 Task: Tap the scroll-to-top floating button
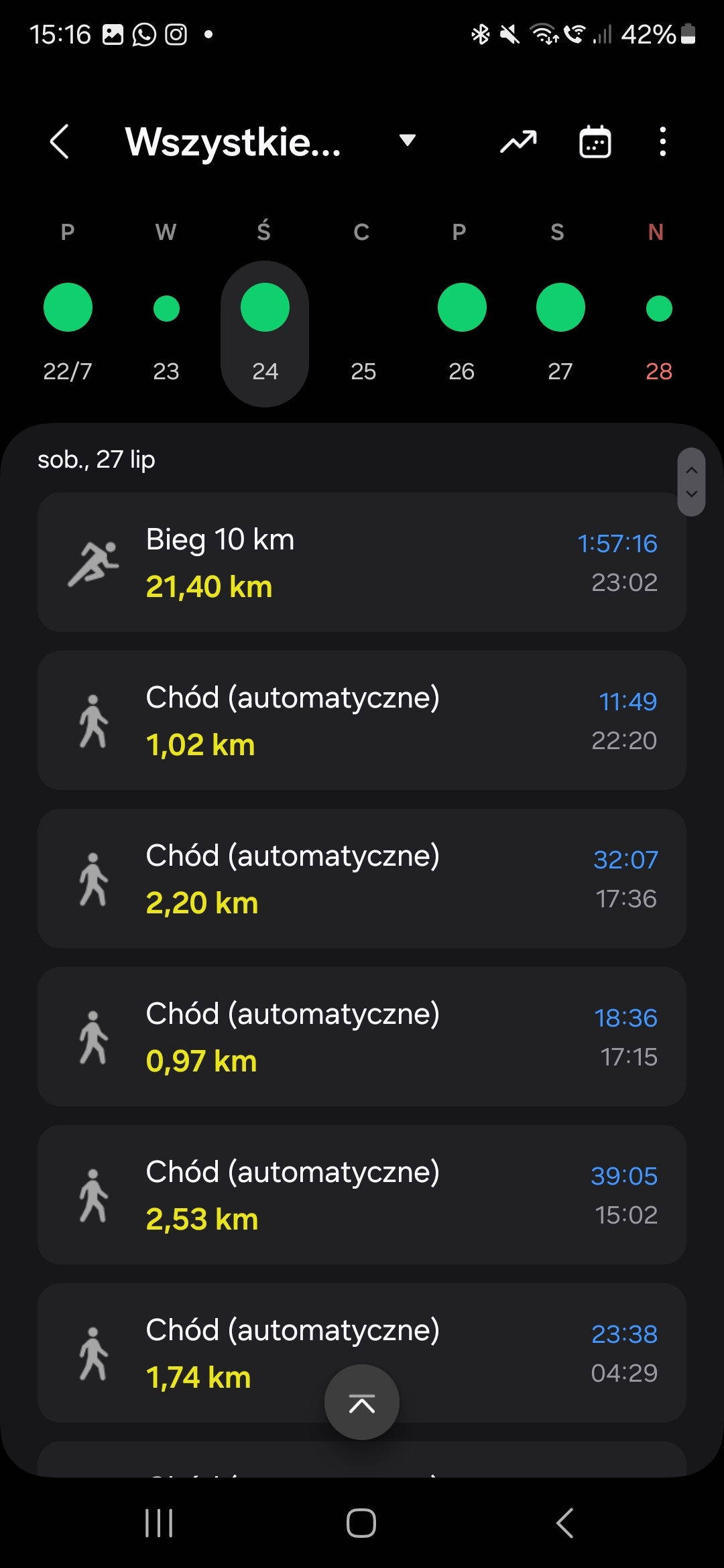coord(362,1402)
